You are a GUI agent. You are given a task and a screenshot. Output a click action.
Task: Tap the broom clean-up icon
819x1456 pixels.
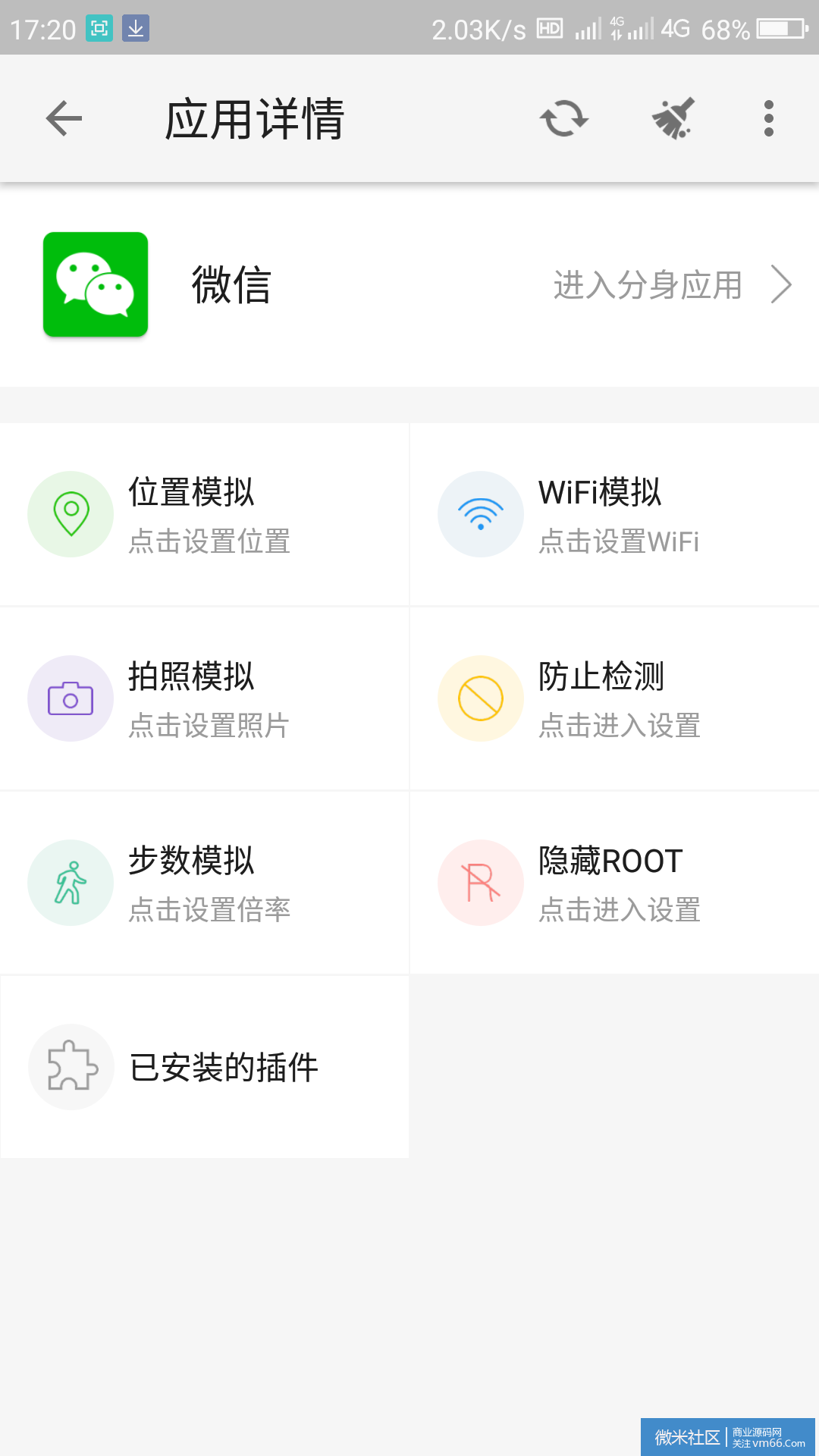point(673,118)
